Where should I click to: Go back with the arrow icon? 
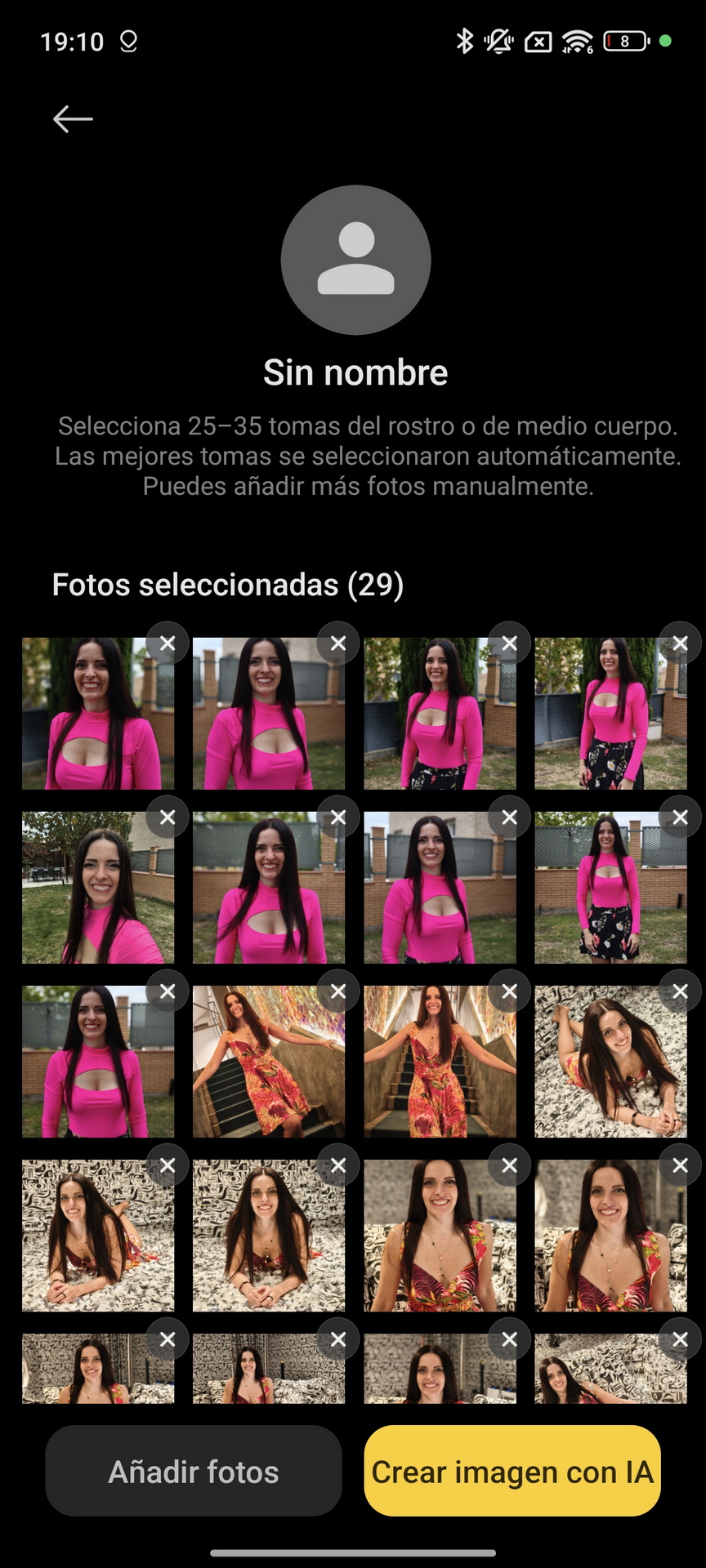coord(73,119)
